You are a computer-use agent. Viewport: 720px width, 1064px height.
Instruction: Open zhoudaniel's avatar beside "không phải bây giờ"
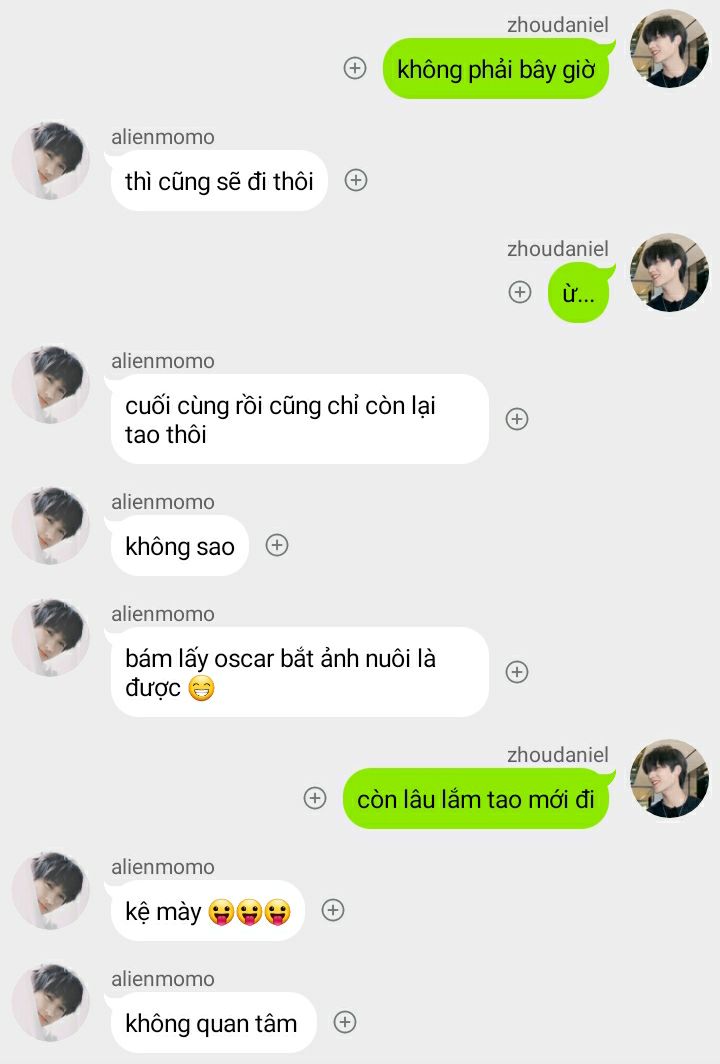pos(669,49)
